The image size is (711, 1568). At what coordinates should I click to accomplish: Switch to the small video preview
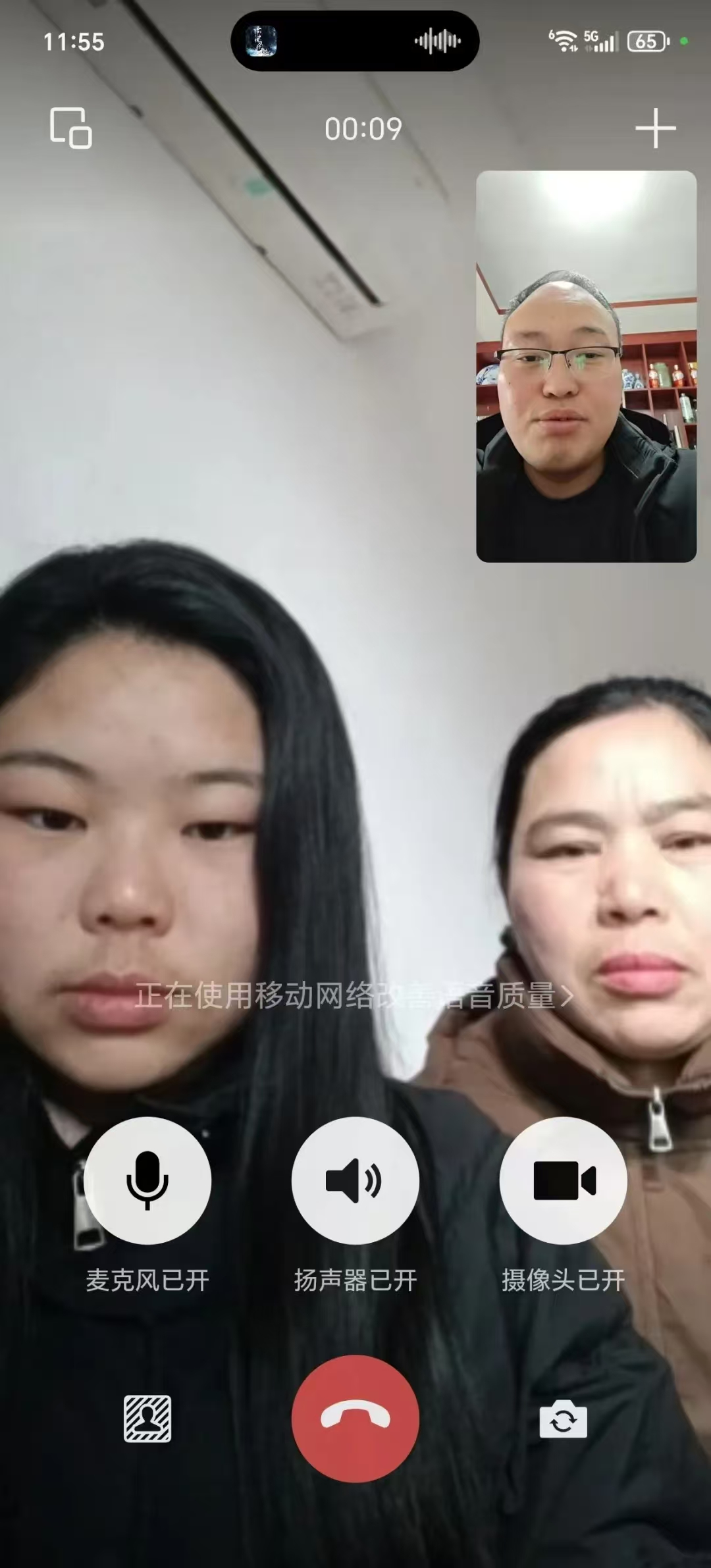[x=586, y=366]
